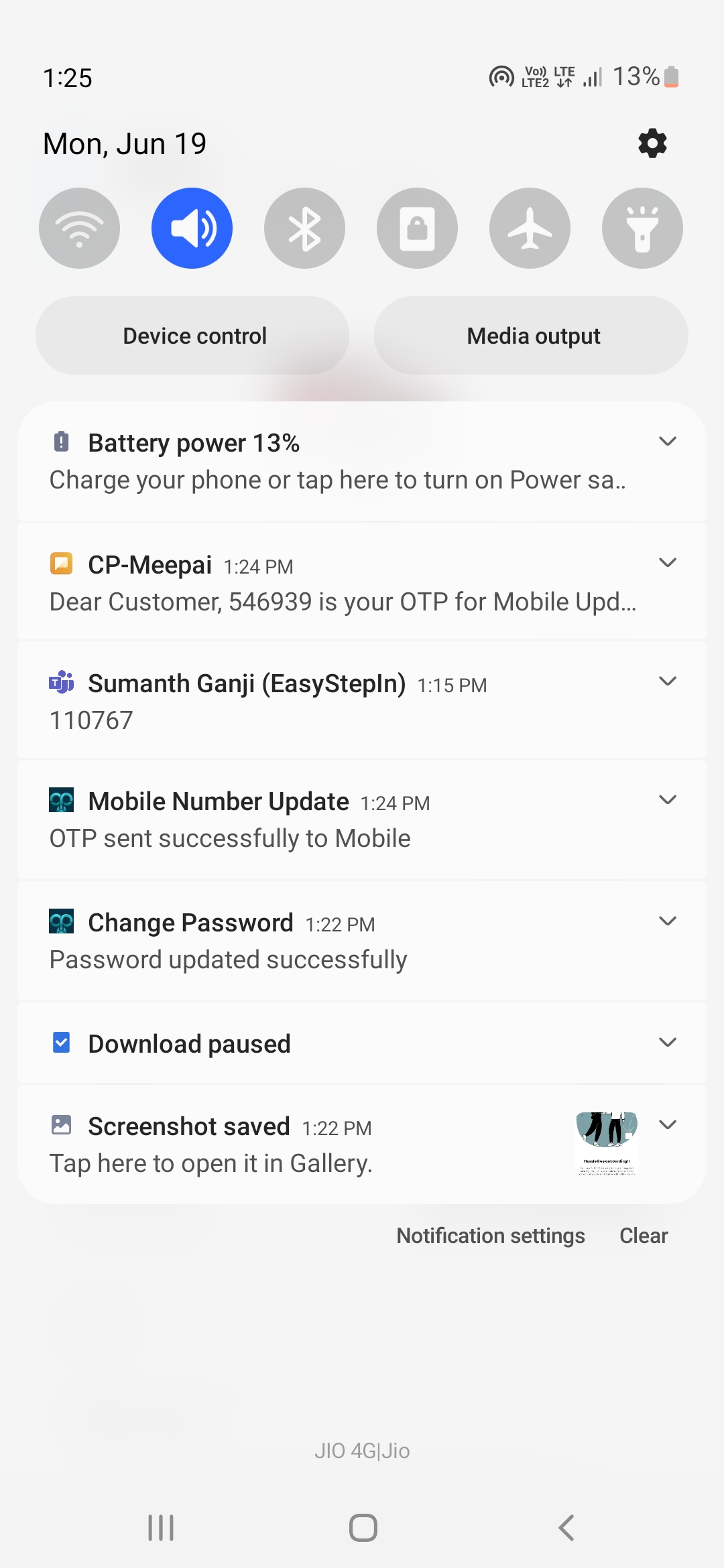Viewport: 724px width, 1568px height.
Task: Open Notification settings
Action: (491, 1236)
